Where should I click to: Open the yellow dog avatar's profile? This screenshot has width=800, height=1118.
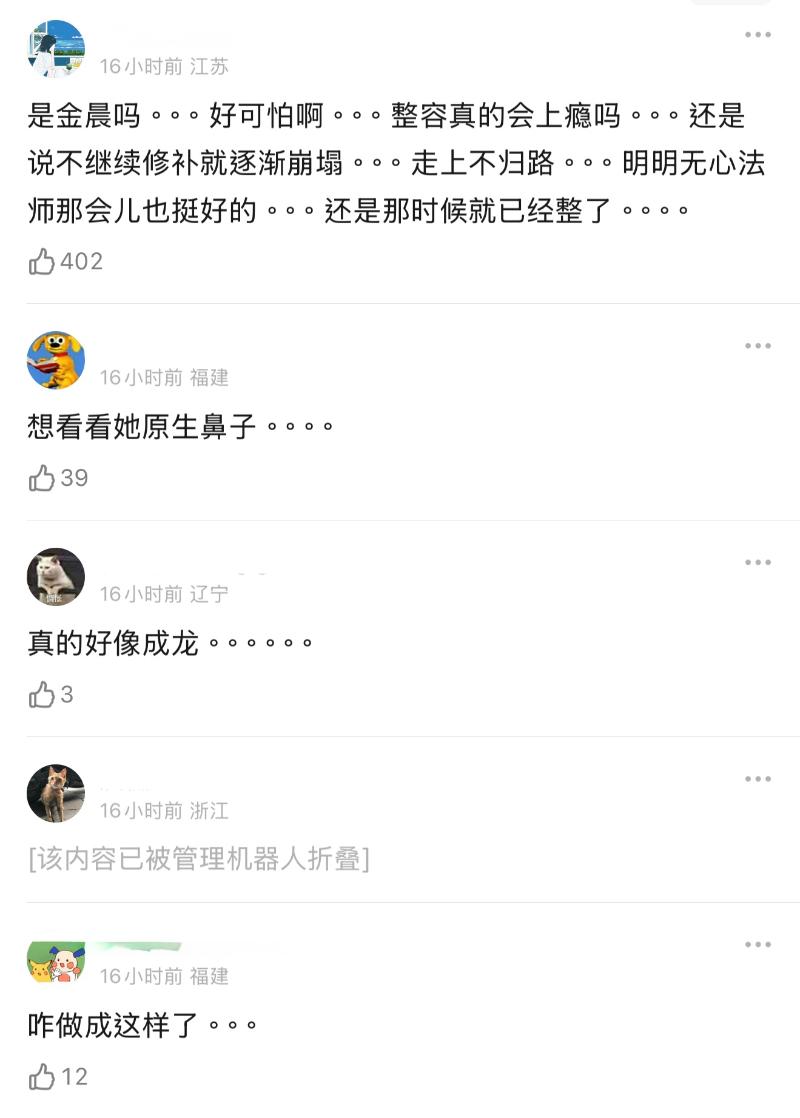point(56,360)
